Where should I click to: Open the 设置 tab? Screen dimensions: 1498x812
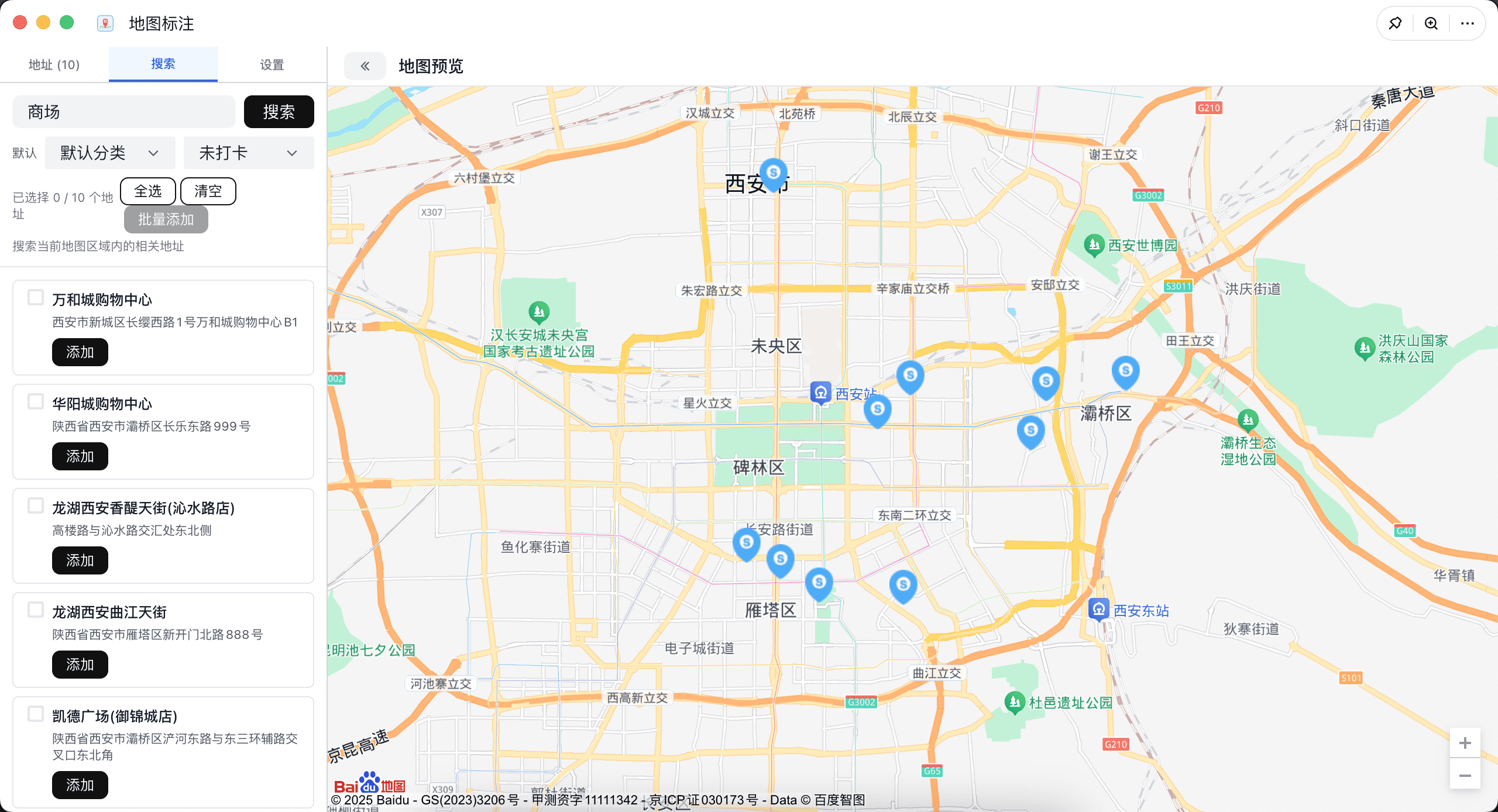pyautogui.click(x=272, y=64)
